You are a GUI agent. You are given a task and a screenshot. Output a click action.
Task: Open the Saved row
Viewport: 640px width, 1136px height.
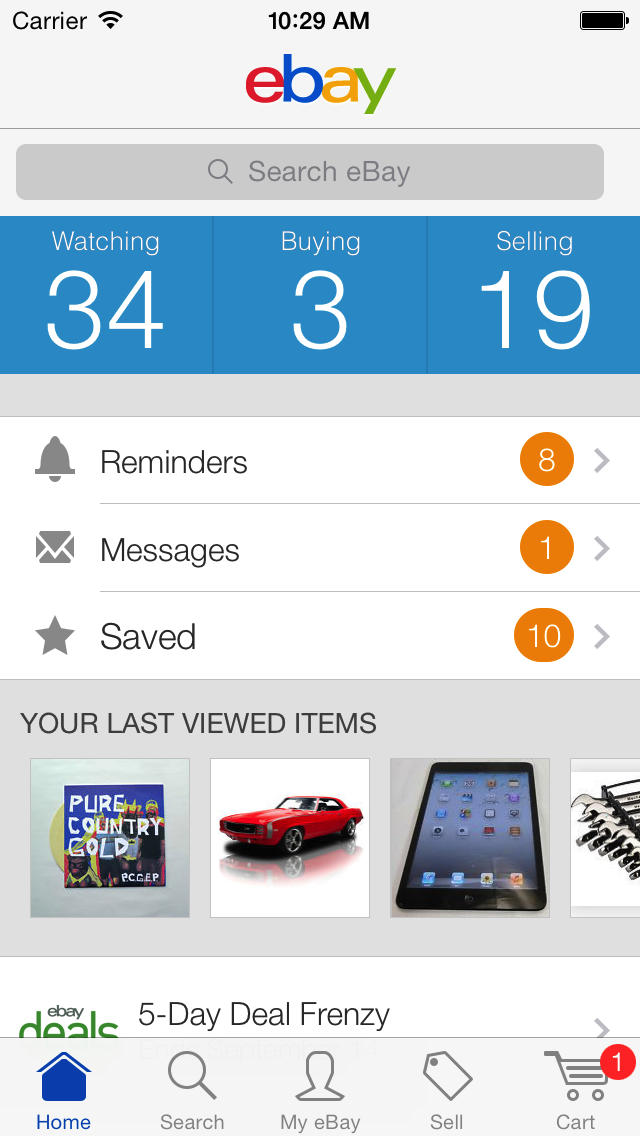tap(320, 636)
